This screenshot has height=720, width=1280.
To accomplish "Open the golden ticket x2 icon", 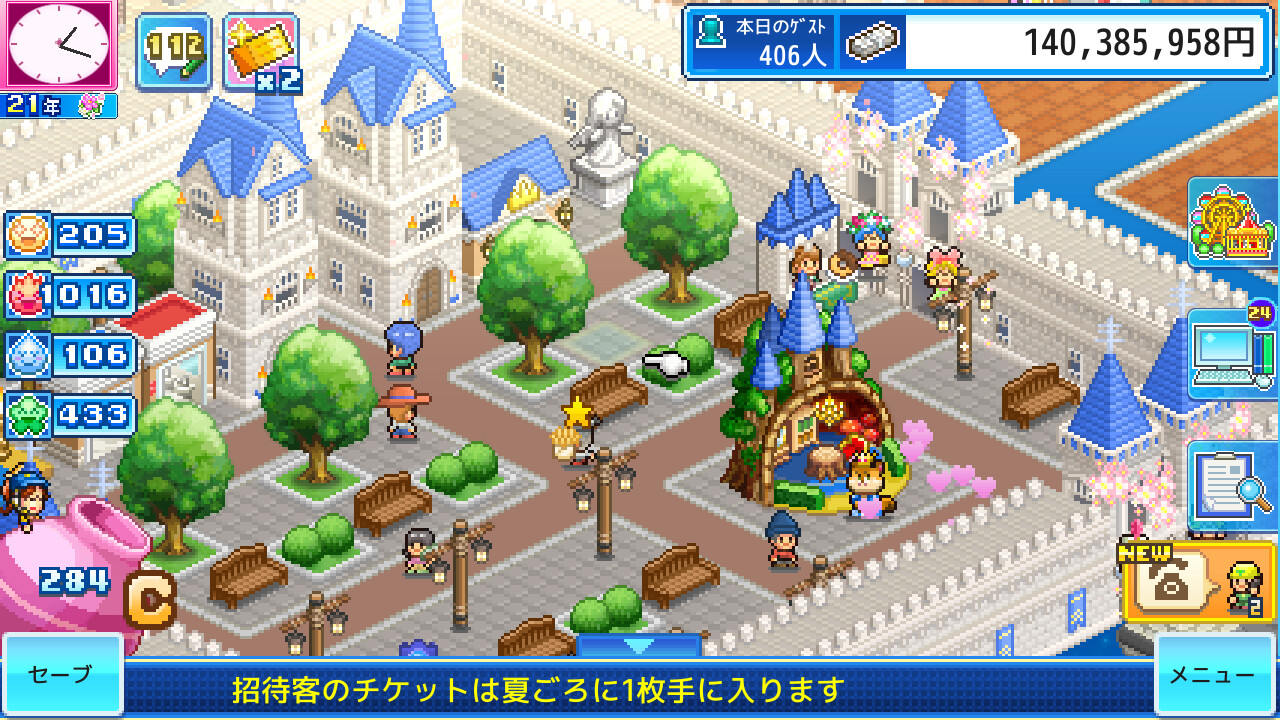I will pyautogui.click(x=262, y=52).
